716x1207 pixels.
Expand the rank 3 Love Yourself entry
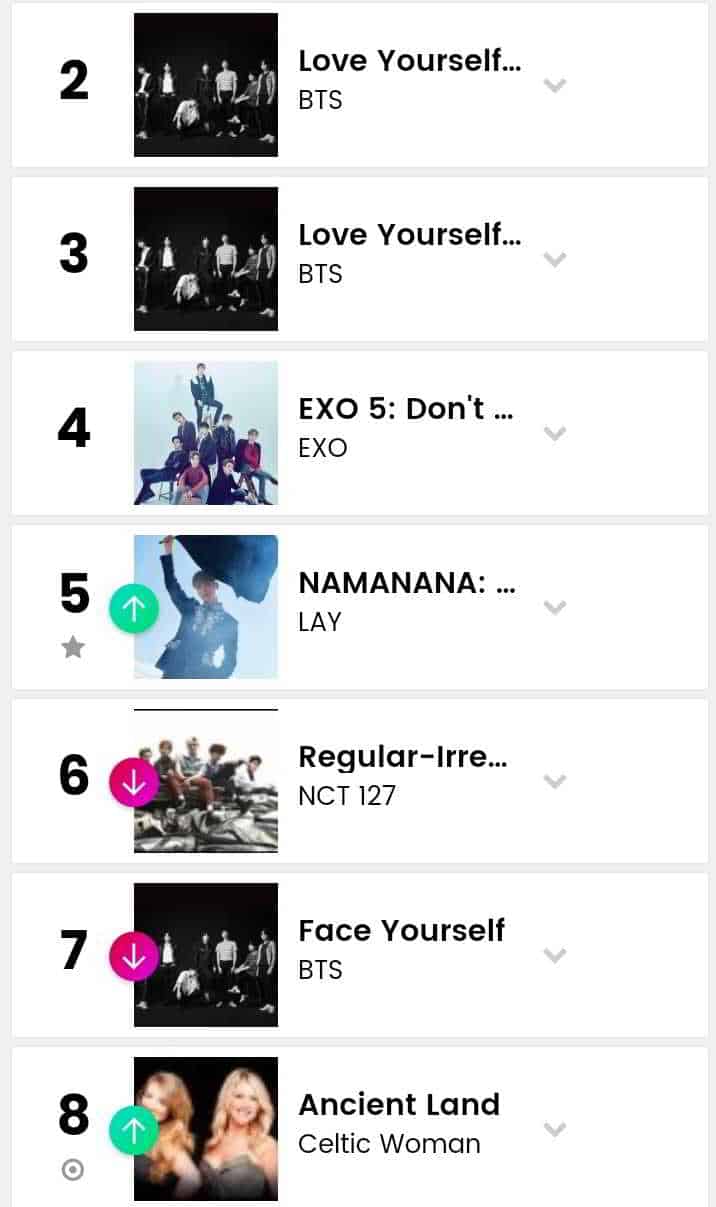pyautogui.click(x=554, y=260)
